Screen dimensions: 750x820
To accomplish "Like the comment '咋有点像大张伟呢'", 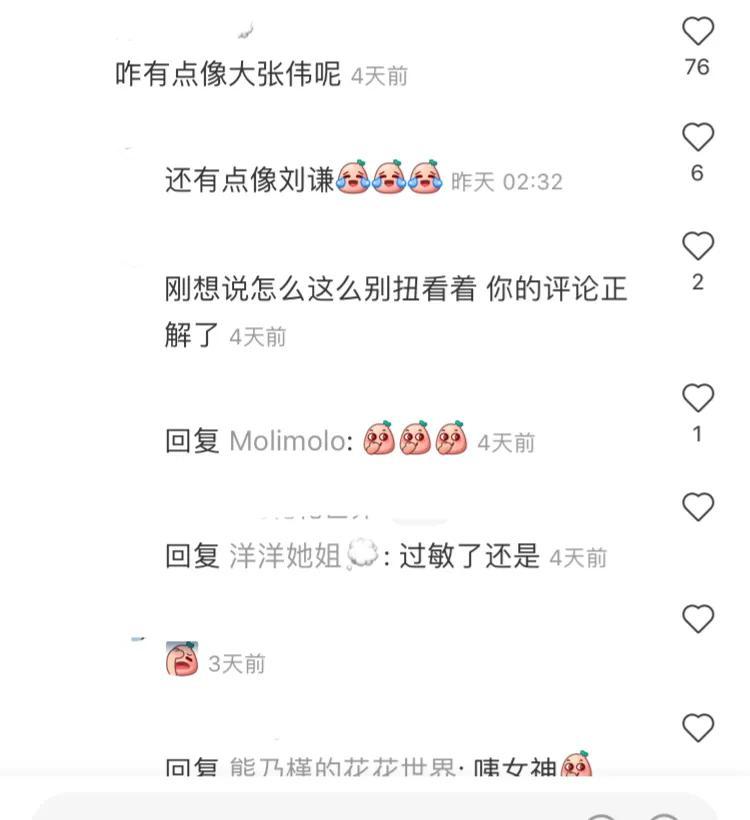I will click(x=697, y=32).
